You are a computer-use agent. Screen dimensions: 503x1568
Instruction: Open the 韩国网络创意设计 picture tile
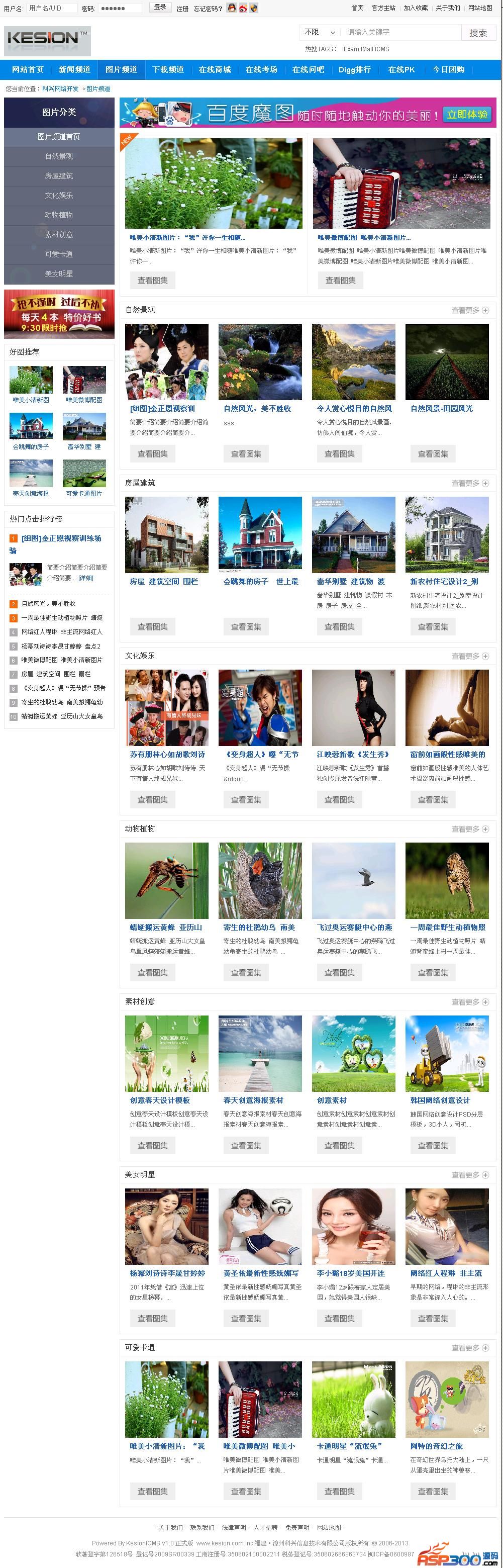(446, 1053)
